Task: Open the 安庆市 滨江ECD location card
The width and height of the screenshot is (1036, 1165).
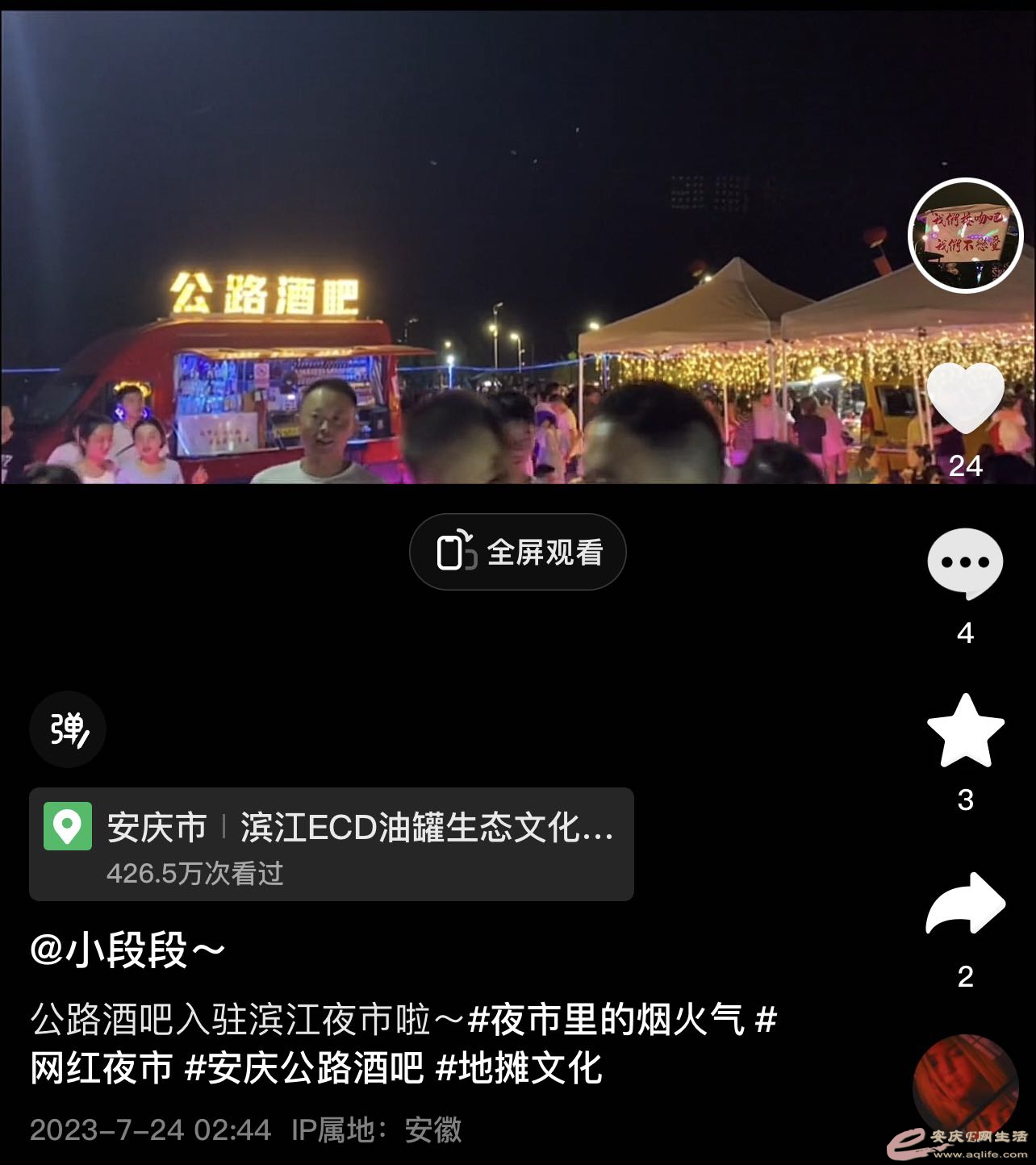Action: pos(331,844)
